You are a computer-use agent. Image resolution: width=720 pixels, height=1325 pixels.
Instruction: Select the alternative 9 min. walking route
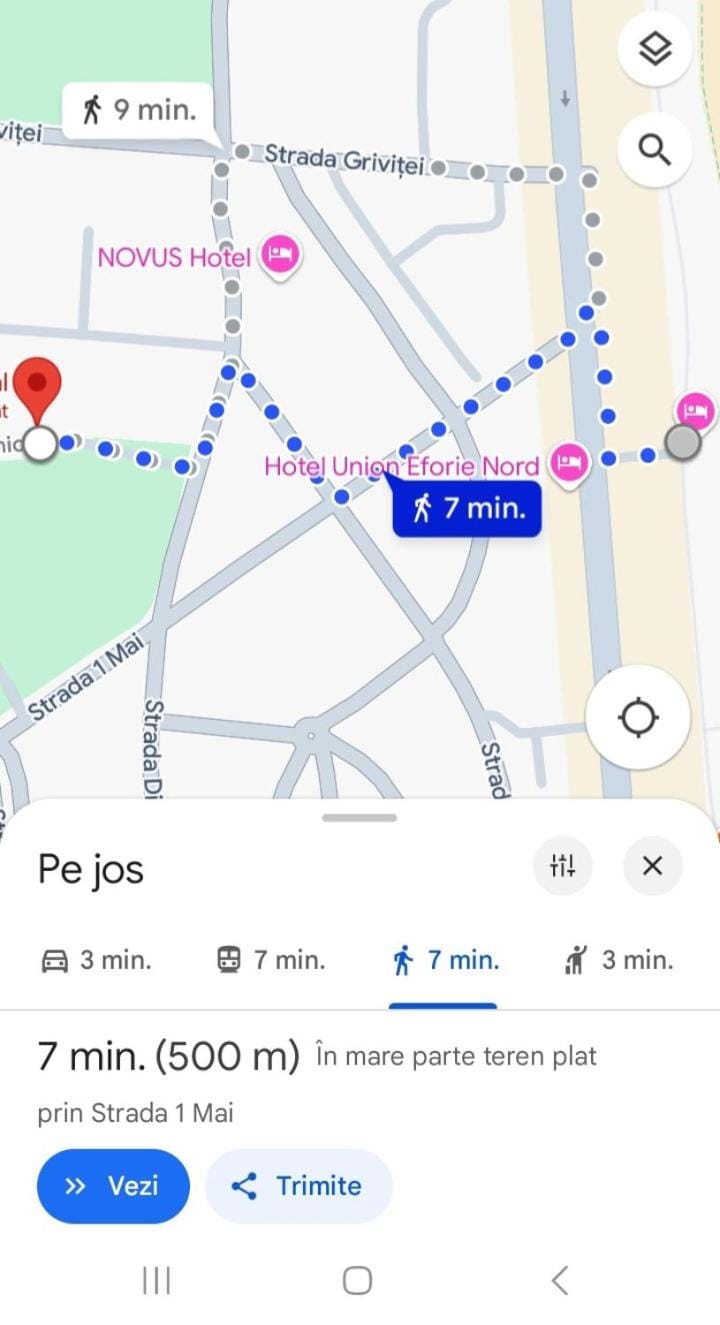tap(138, 110)
